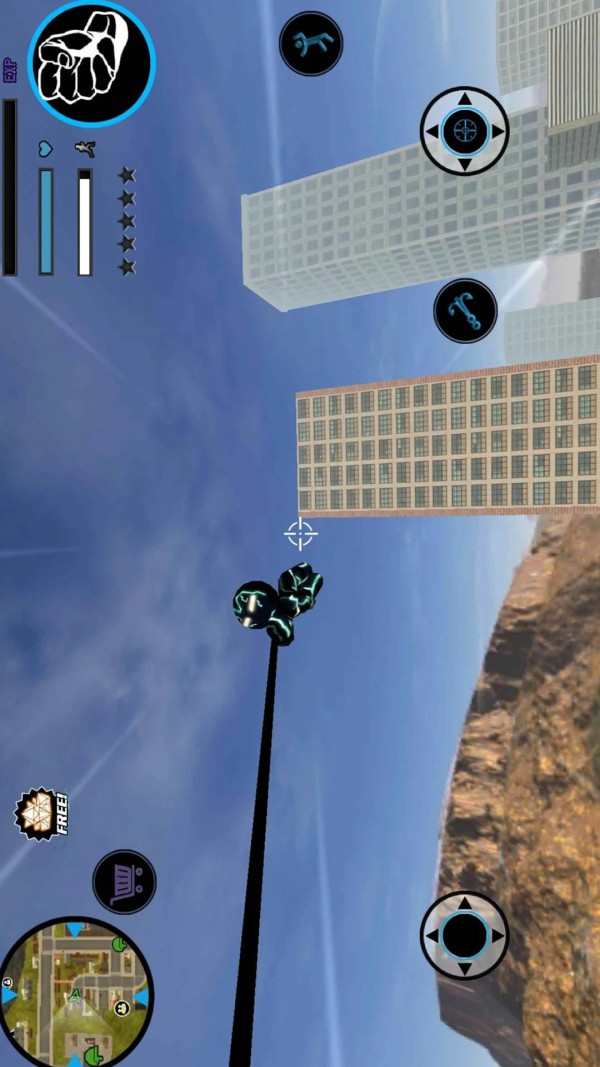Open the shopping cart store
This screenshot has height=1067, width=600.
[x=124, y=882]
